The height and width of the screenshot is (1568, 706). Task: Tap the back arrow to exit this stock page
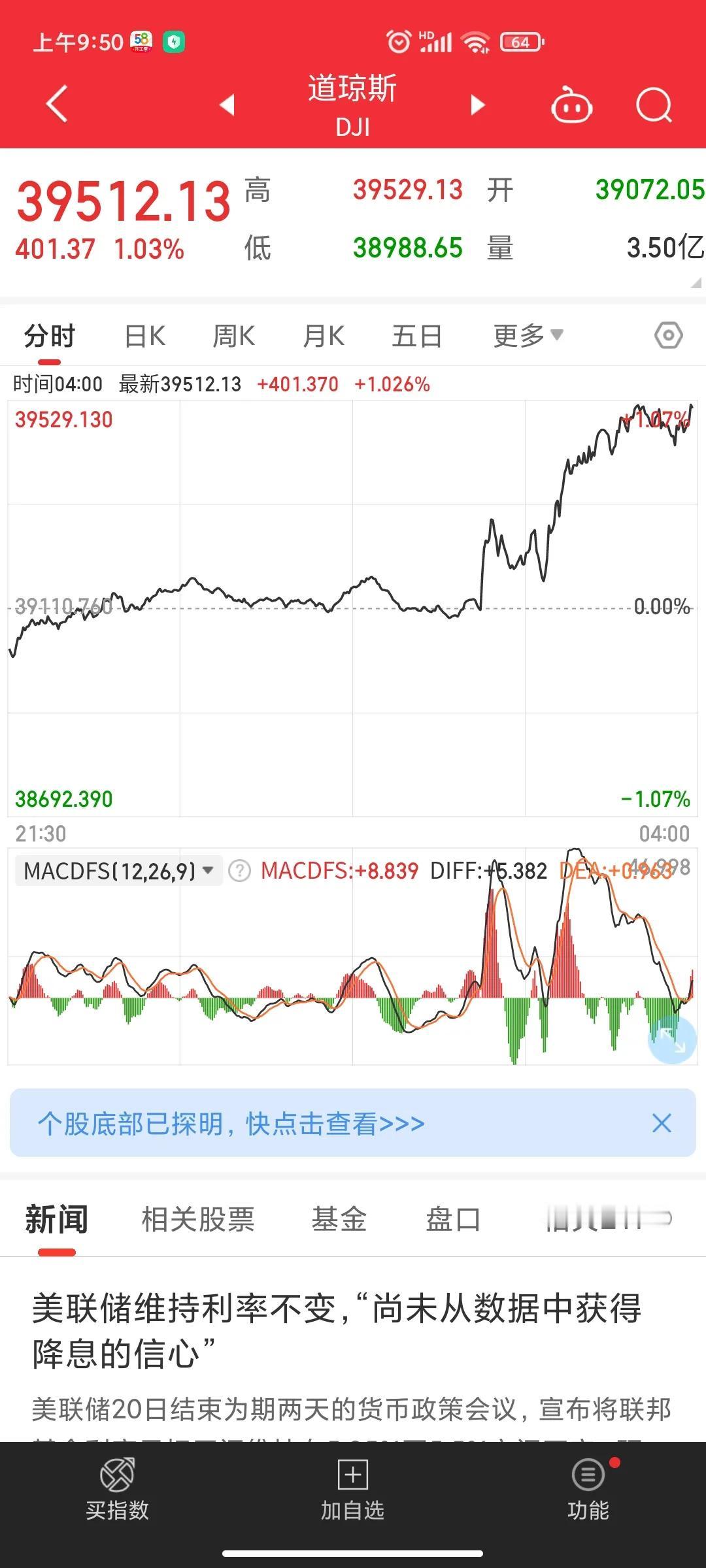pyautogui.click(x=55, y=105)
